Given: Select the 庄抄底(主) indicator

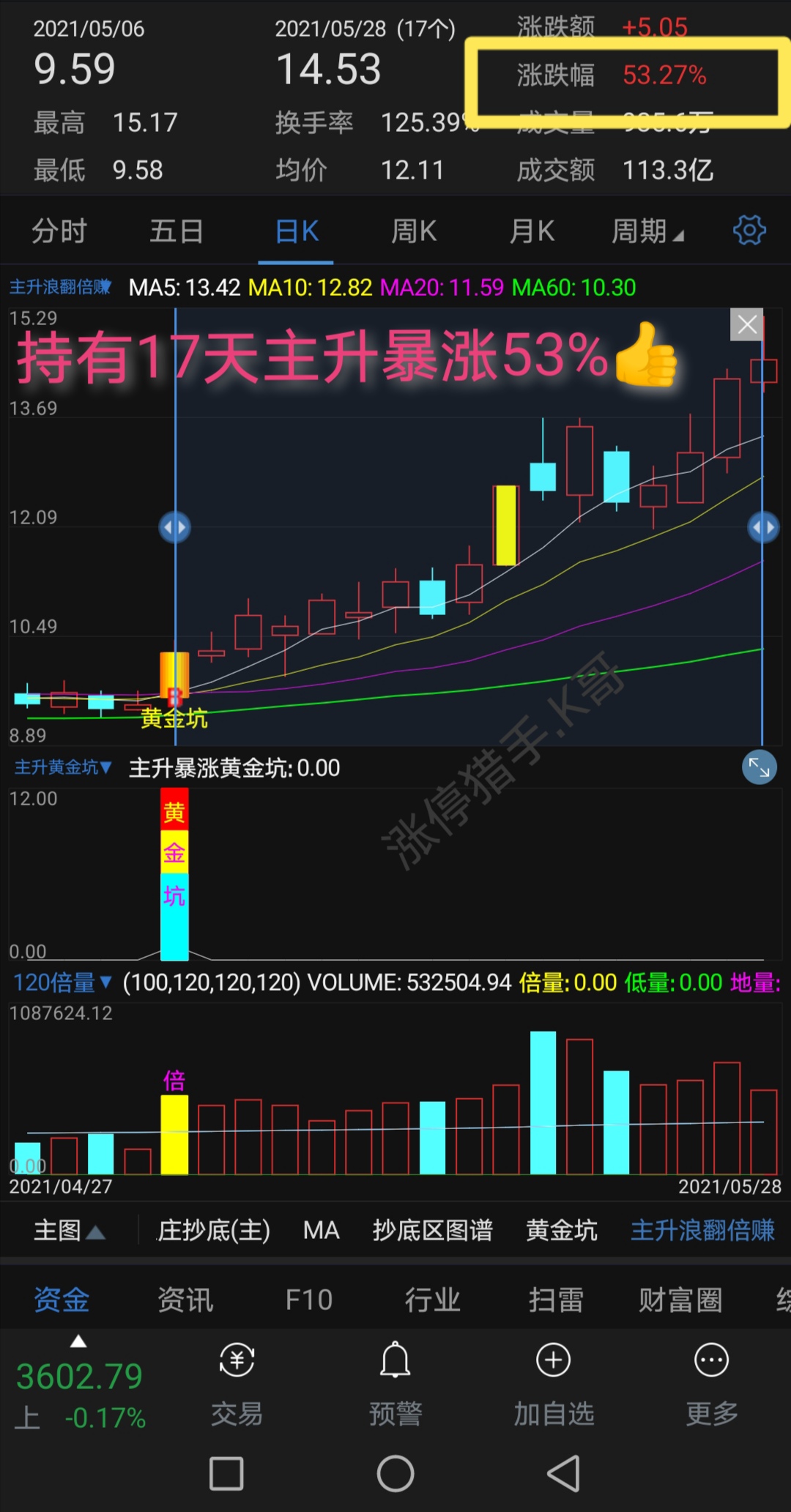Looking at the screenshot, I should point(214,1230).
